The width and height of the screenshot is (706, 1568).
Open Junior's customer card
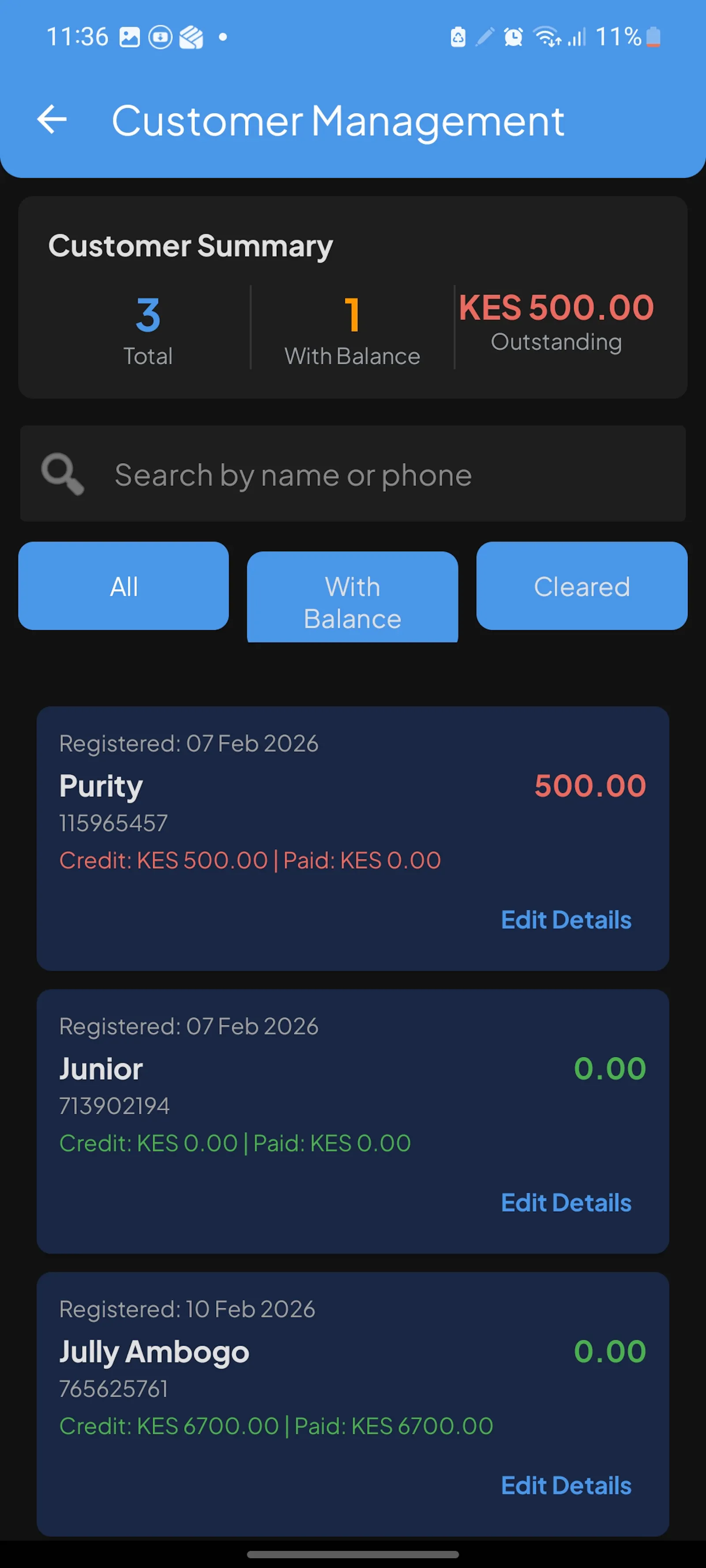[353, 1121]
